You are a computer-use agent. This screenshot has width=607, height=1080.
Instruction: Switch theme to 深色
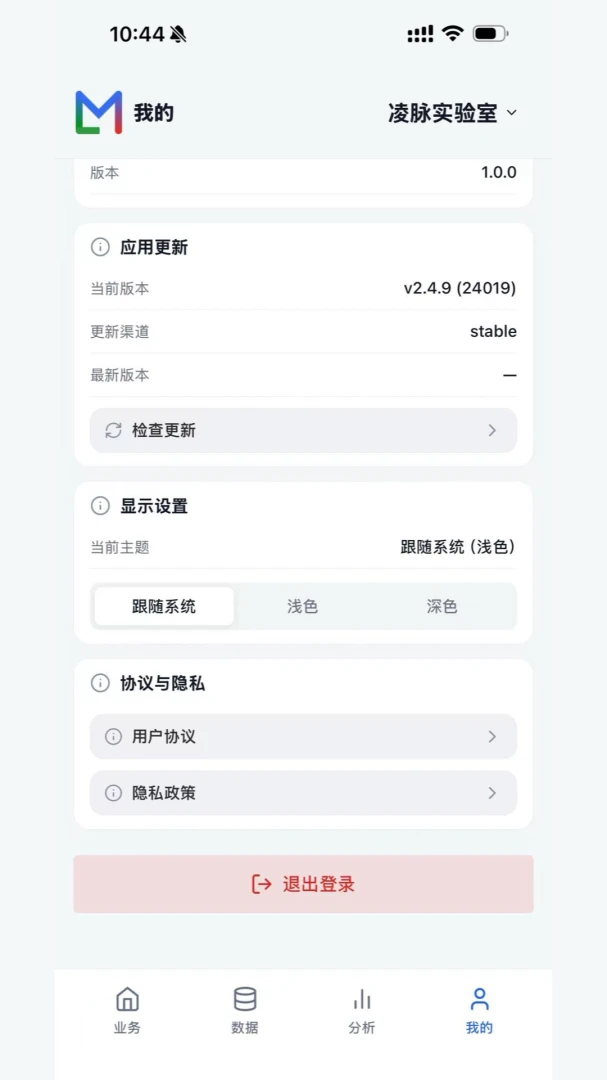[x=442, y=606]
